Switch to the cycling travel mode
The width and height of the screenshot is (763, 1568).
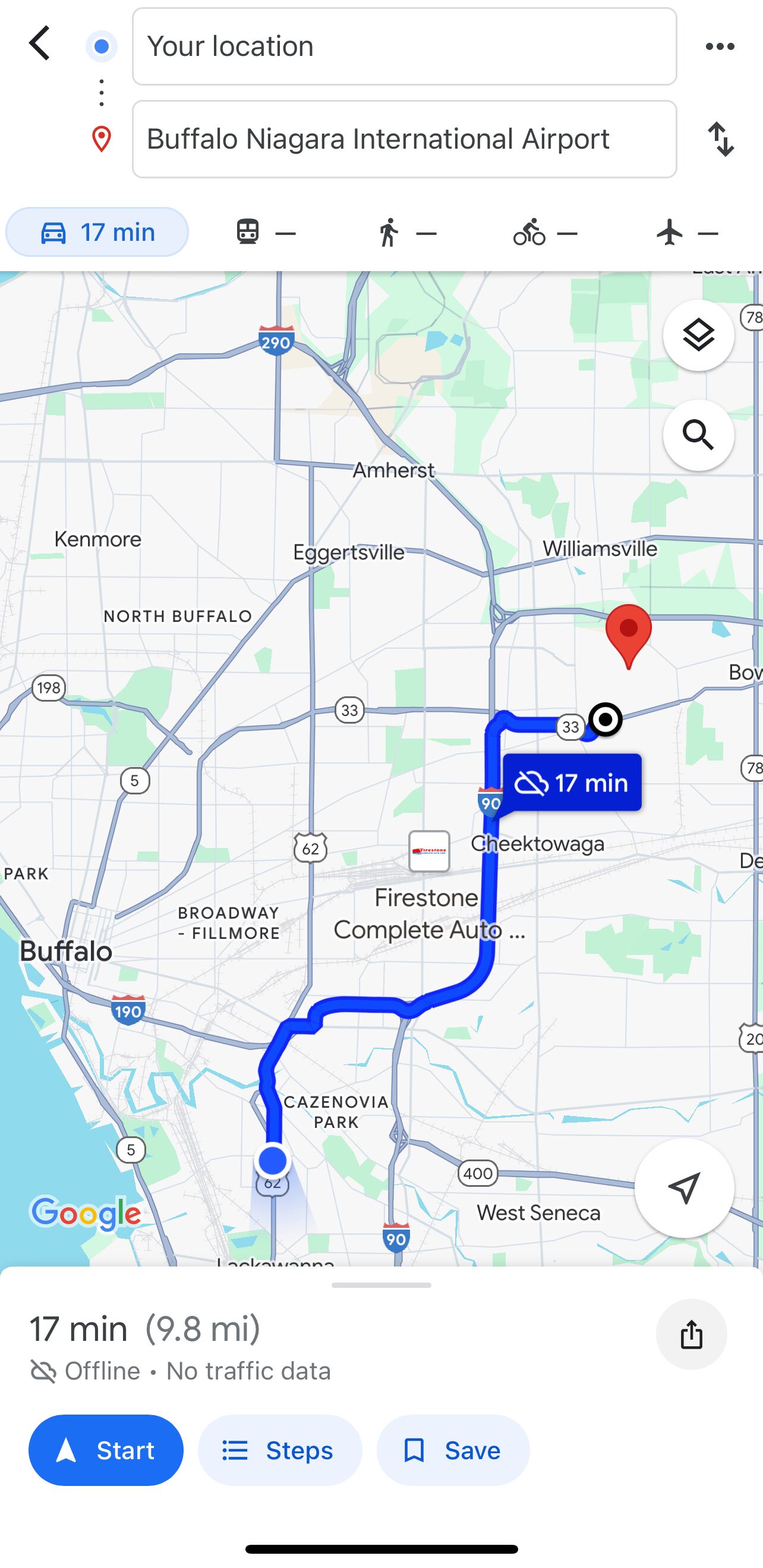click(545, 232)
